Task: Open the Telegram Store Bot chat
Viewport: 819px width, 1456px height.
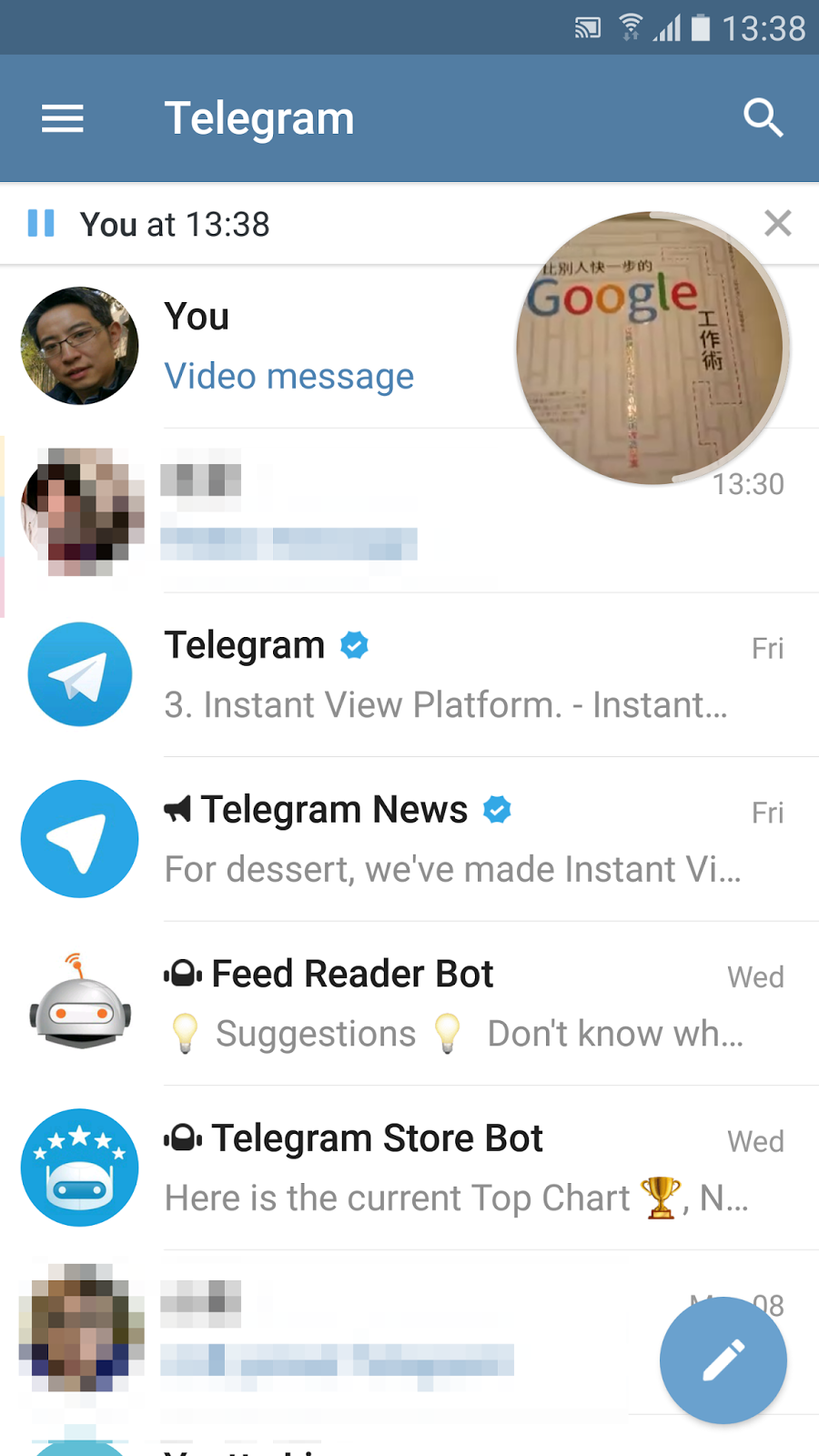Action: 446,1168
